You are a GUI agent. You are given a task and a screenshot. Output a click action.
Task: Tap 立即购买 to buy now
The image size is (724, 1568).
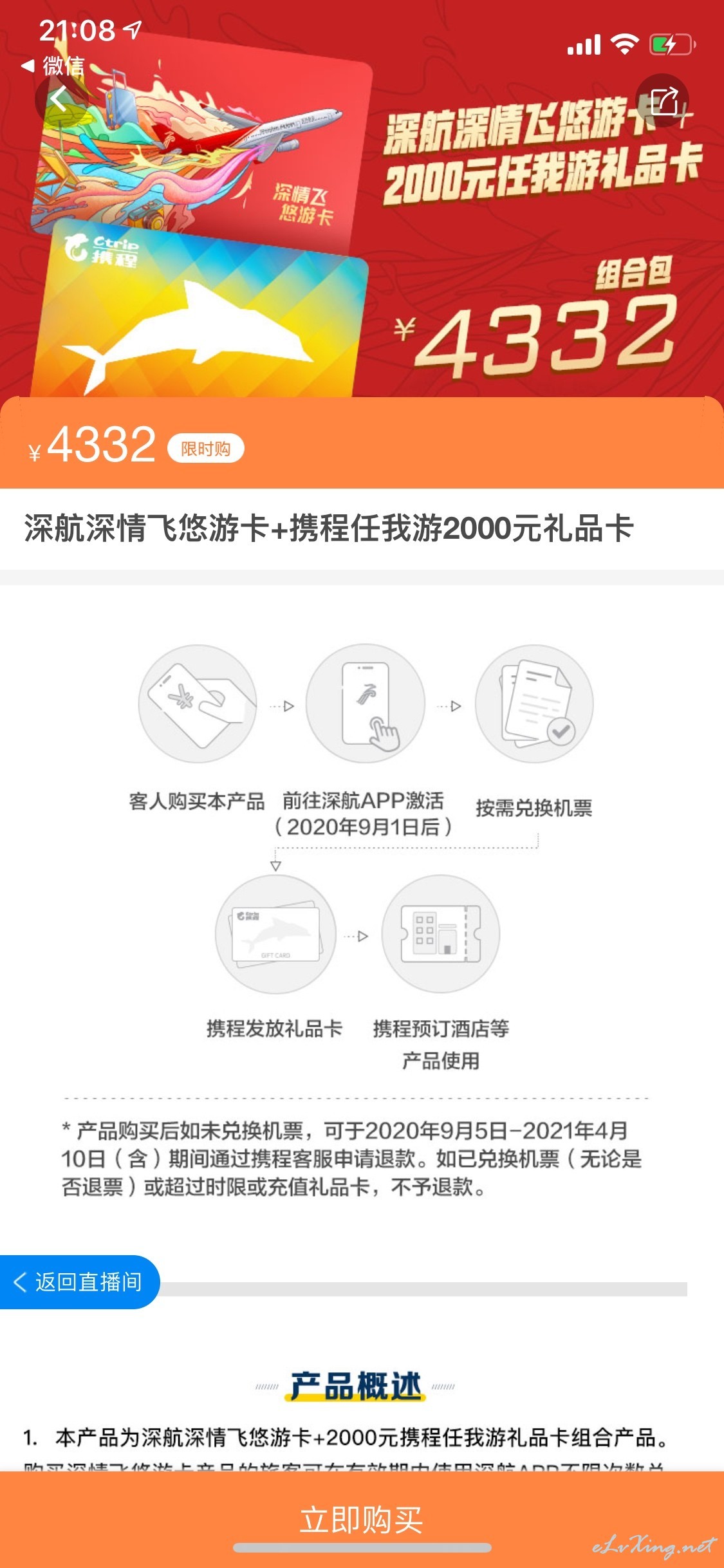coord(362,1520)
